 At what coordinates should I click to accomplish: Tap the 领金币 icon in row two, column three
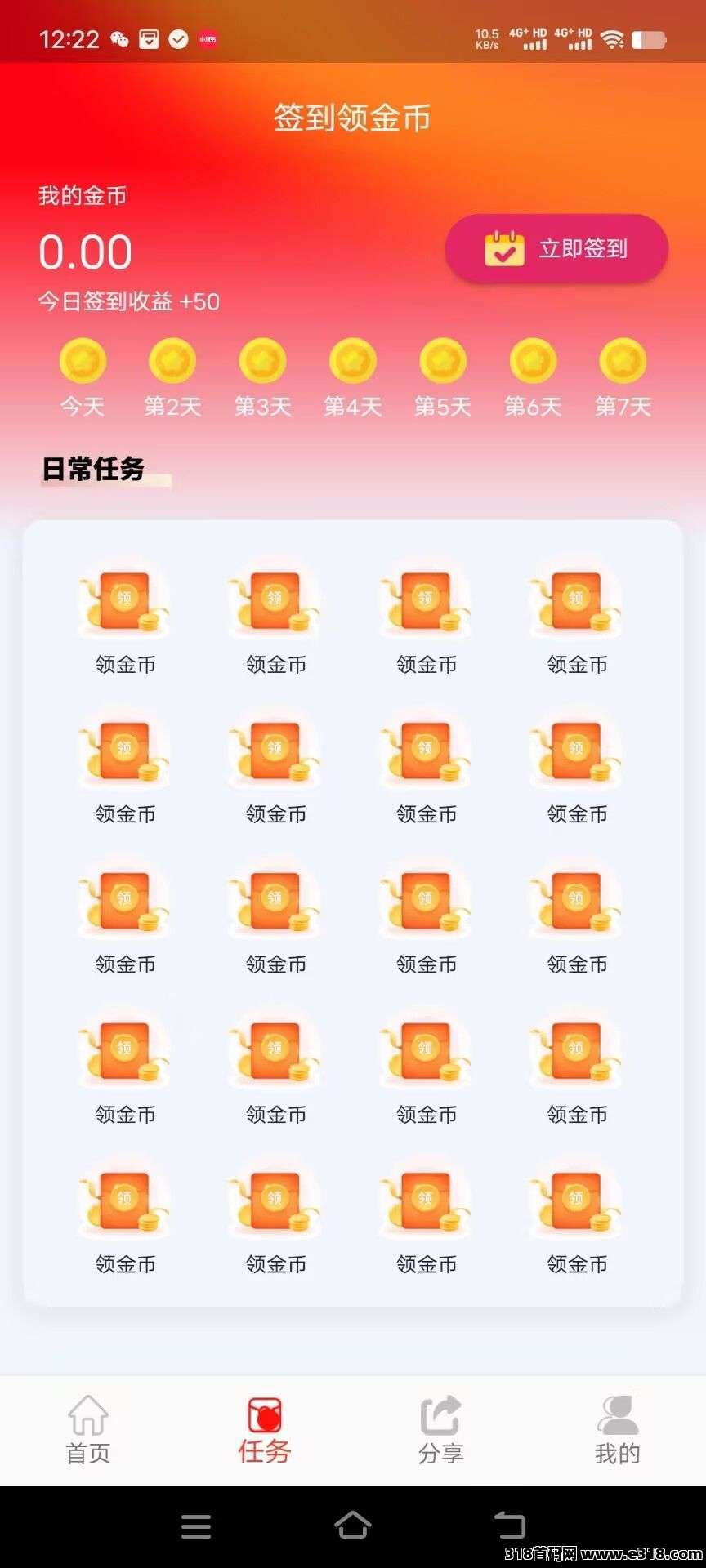425,751
